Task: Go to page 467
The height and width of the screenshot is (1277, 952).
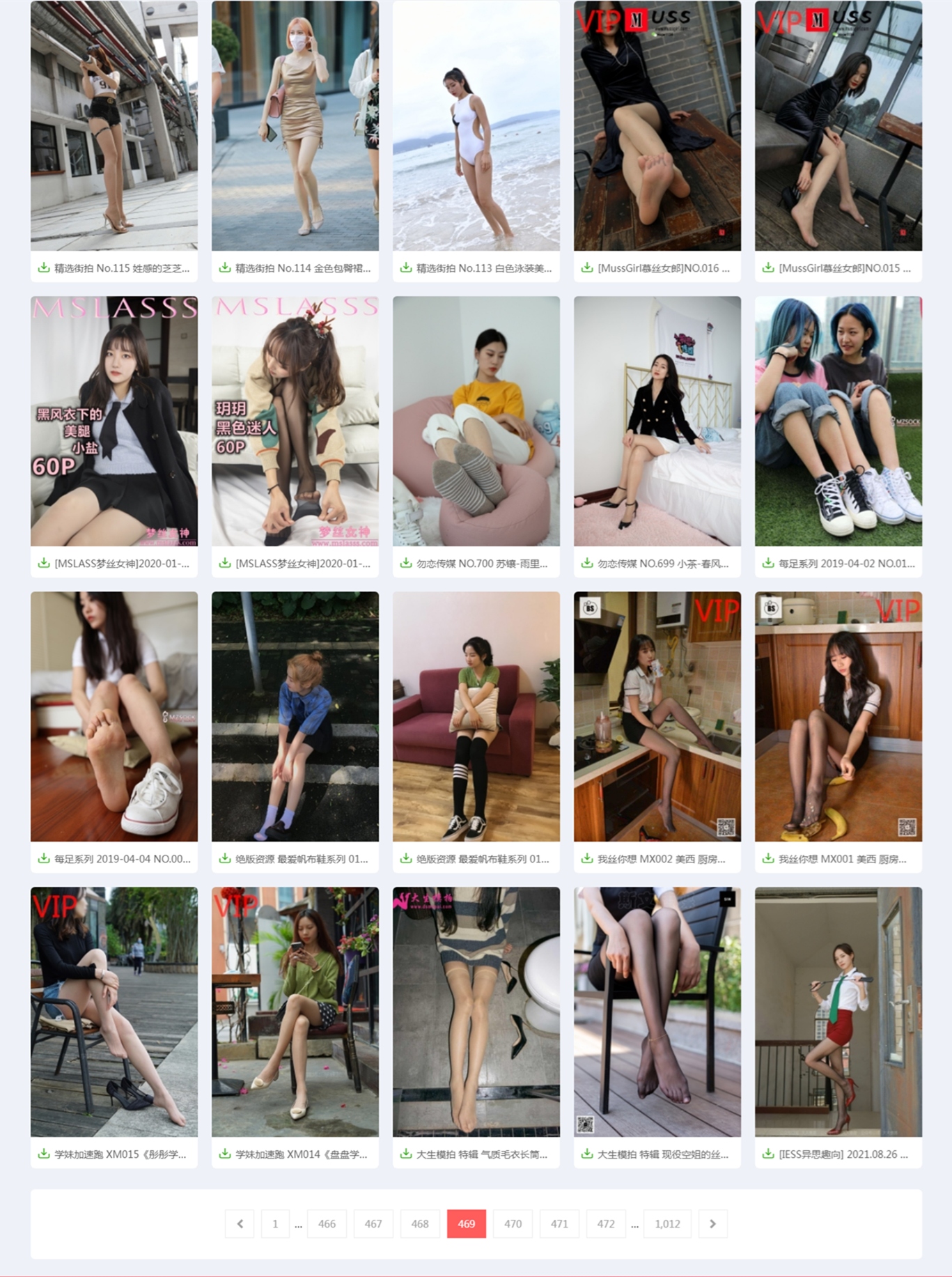Action: [x=373, y=1223]
